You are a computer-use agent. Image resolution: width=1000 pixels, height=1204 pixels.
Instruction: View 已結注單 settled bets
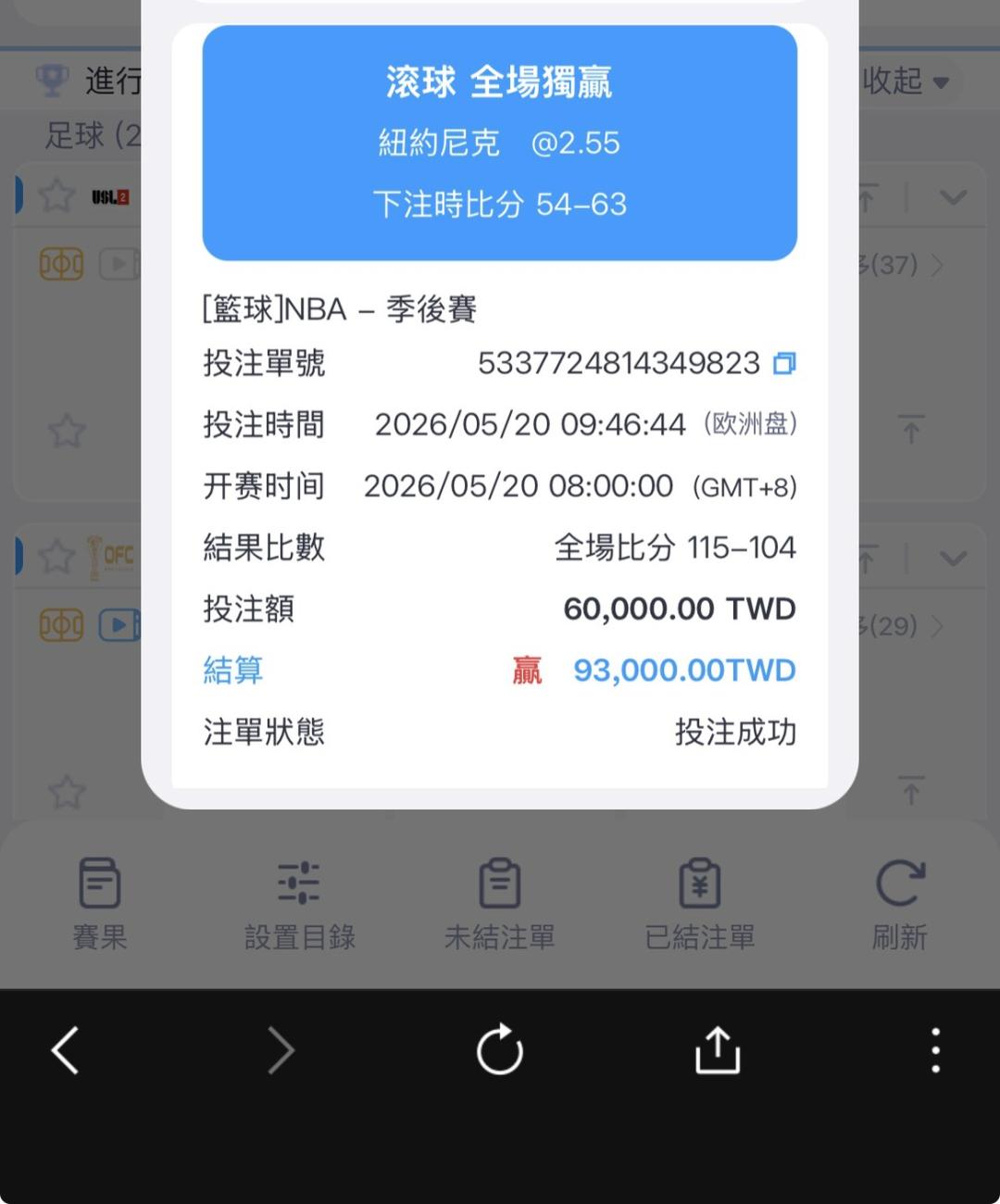coord(700,905)
